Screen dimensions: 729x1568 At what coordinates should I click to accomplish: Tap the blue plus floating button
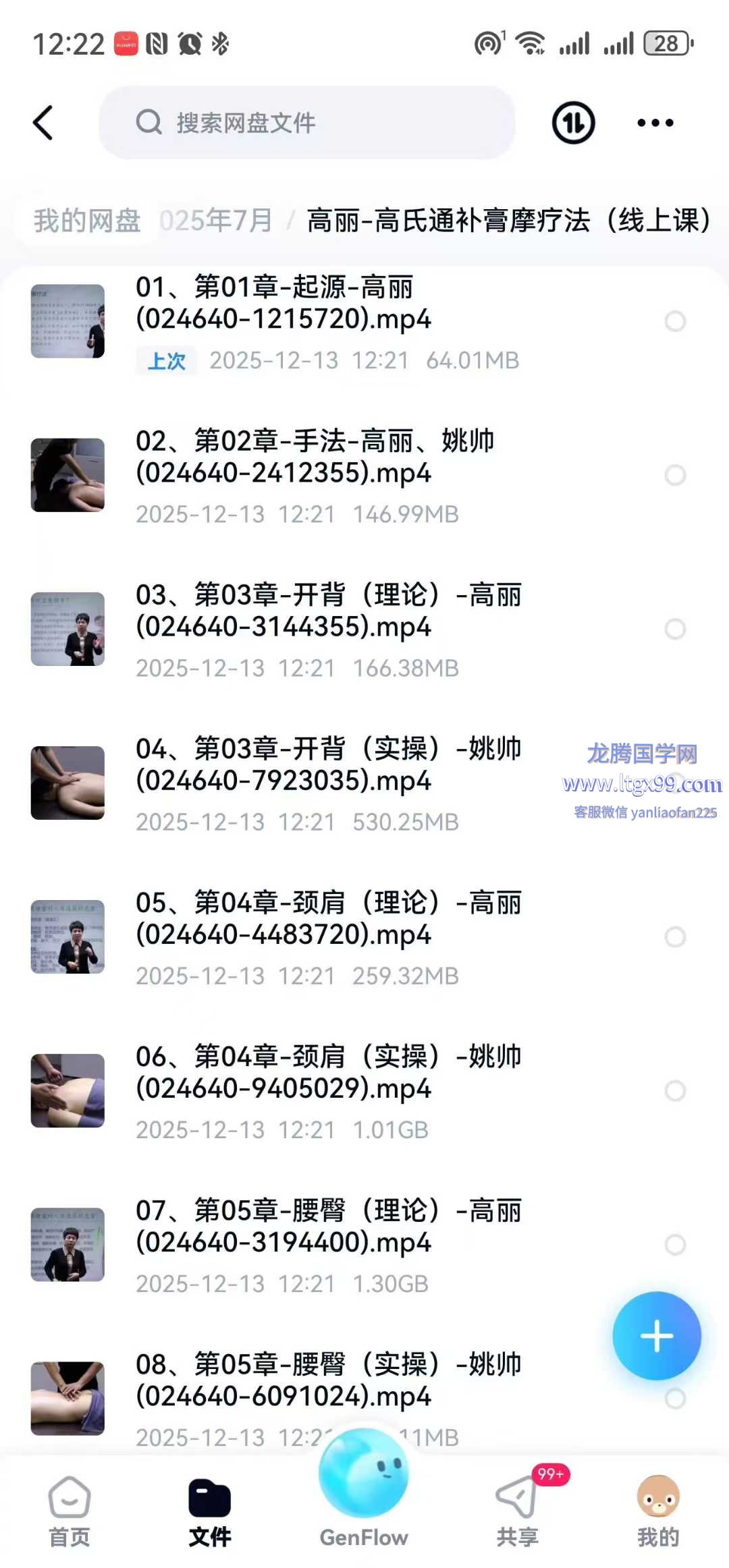(656, 1336)
